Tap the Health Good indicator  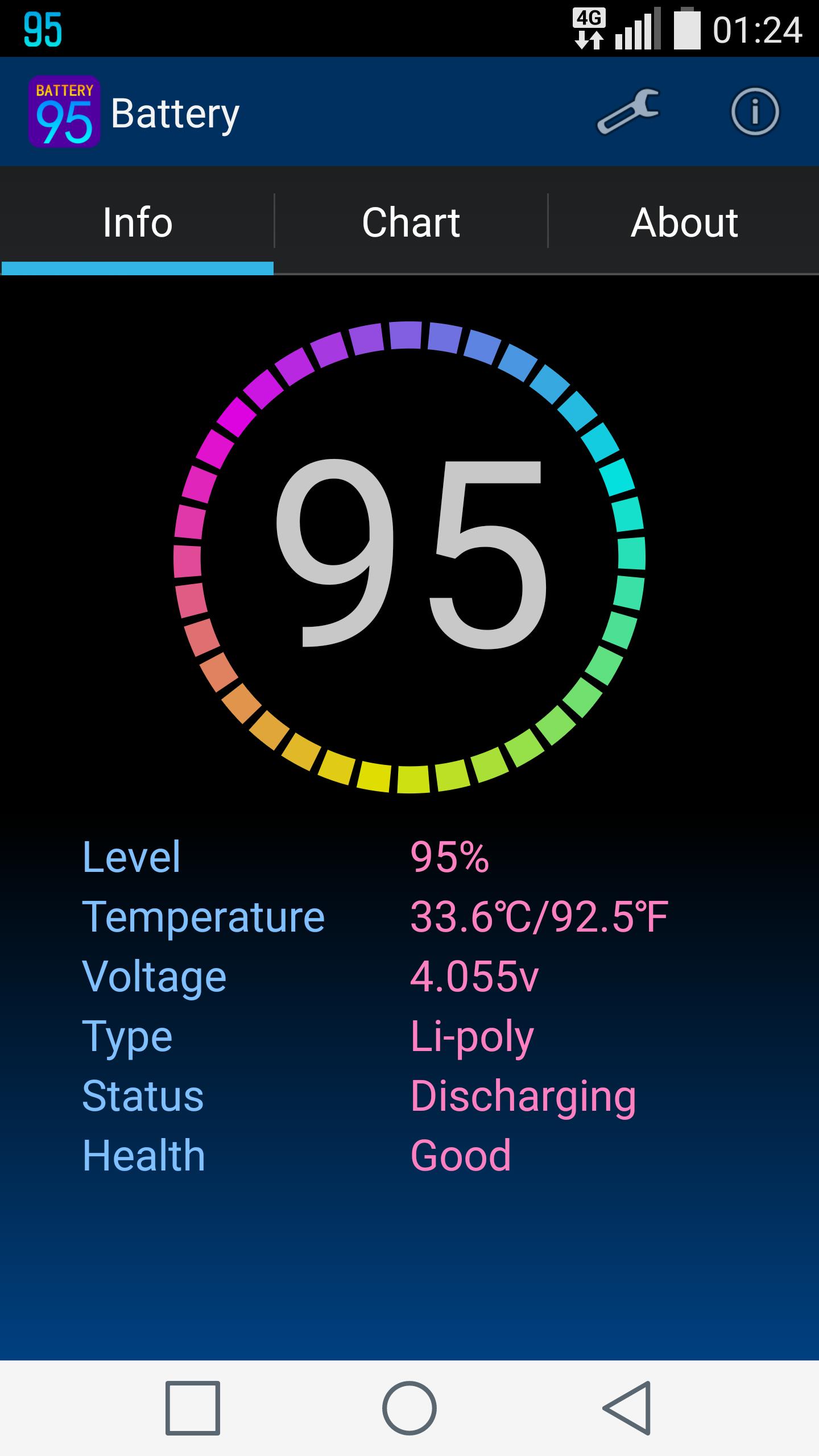461,1155
